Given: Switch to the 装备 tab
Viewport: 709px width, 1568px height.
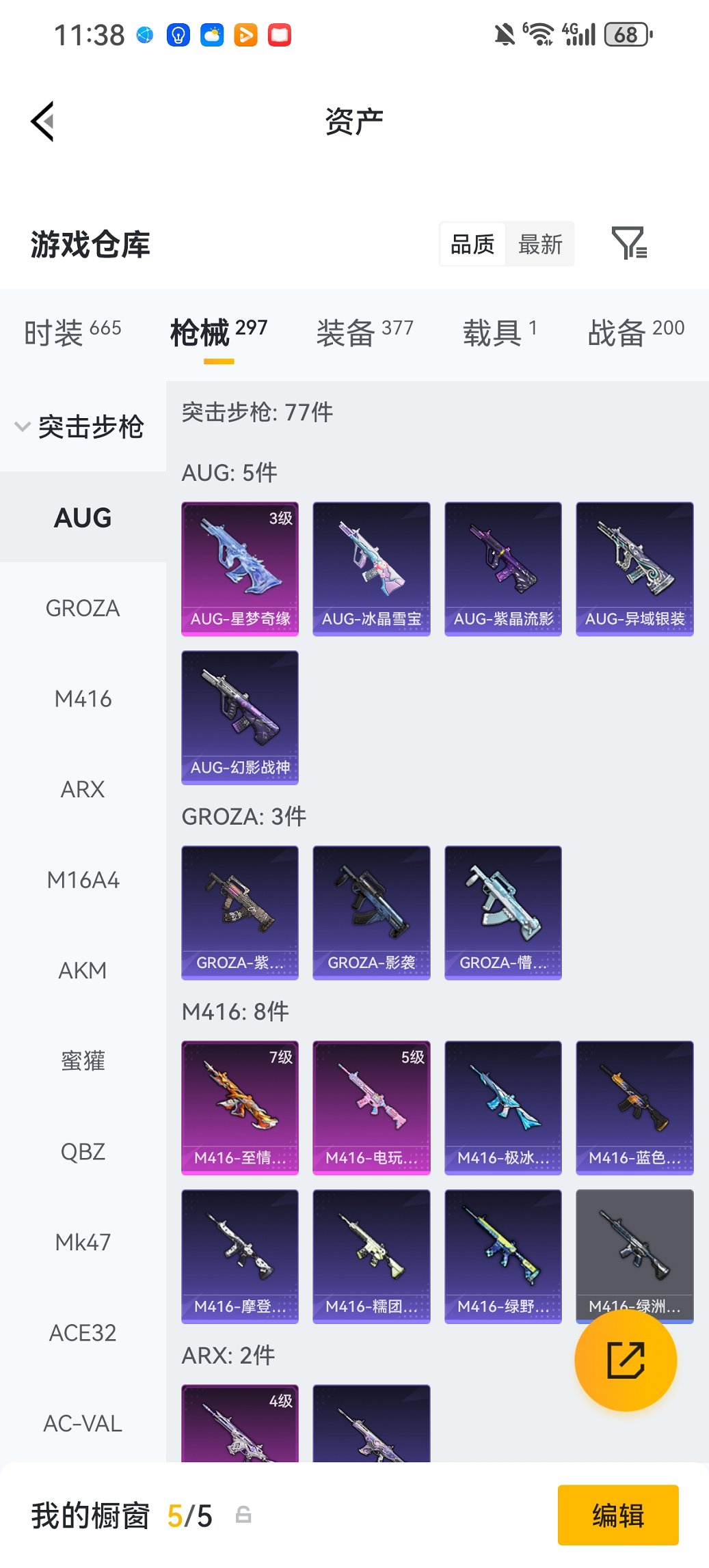Looking at the screenshot, I should click(364, 333).
